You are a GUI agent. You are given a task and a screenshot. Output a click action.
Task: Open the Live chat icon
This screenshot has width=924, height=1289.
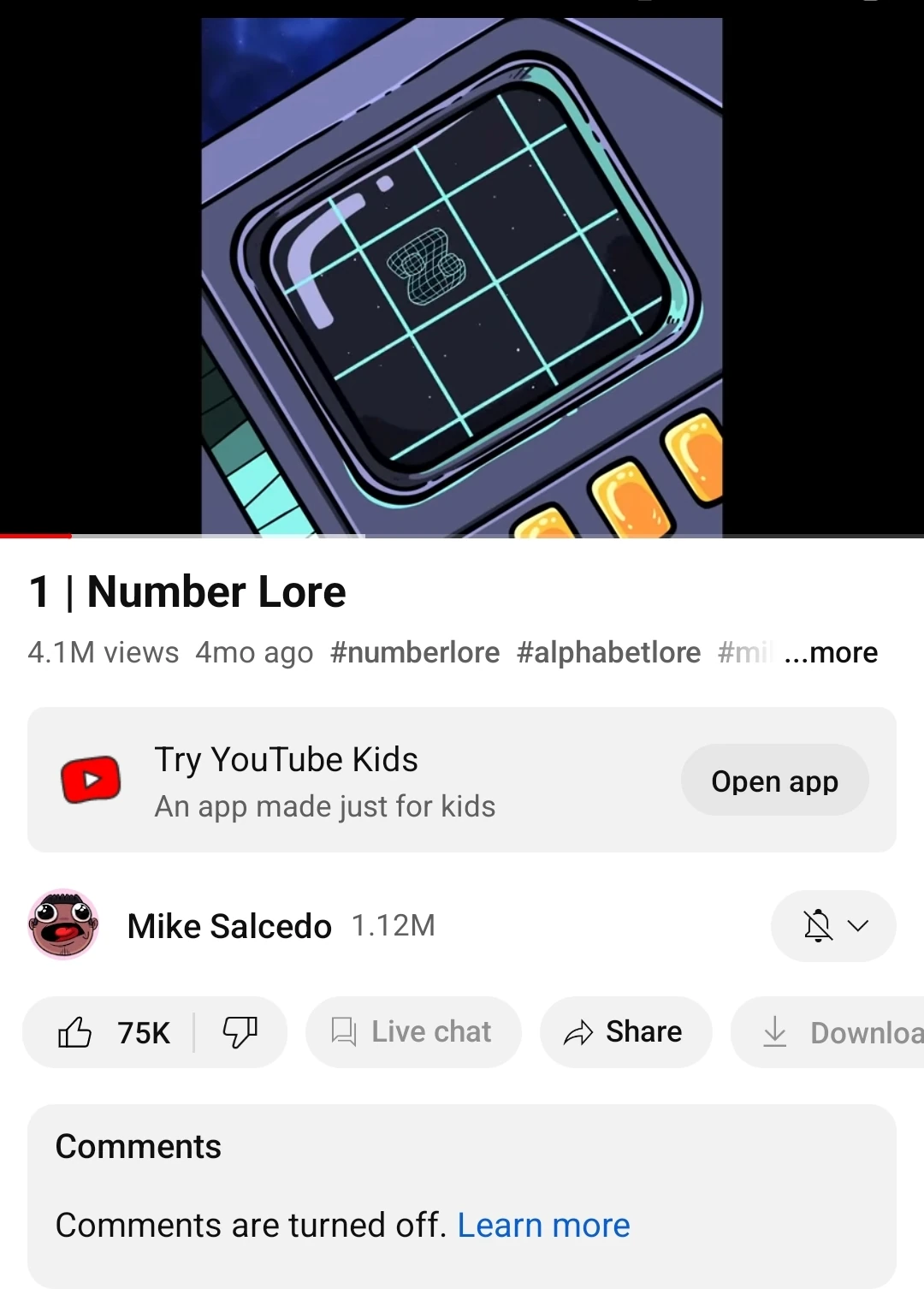click(345, 1032)
